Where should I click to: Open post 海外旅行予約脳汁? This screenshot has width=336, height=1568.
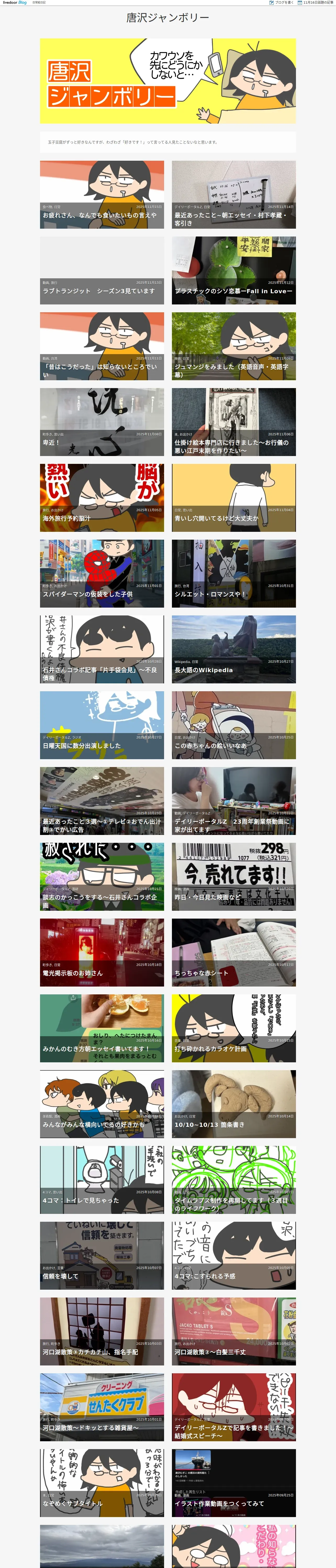coord(102,498)
